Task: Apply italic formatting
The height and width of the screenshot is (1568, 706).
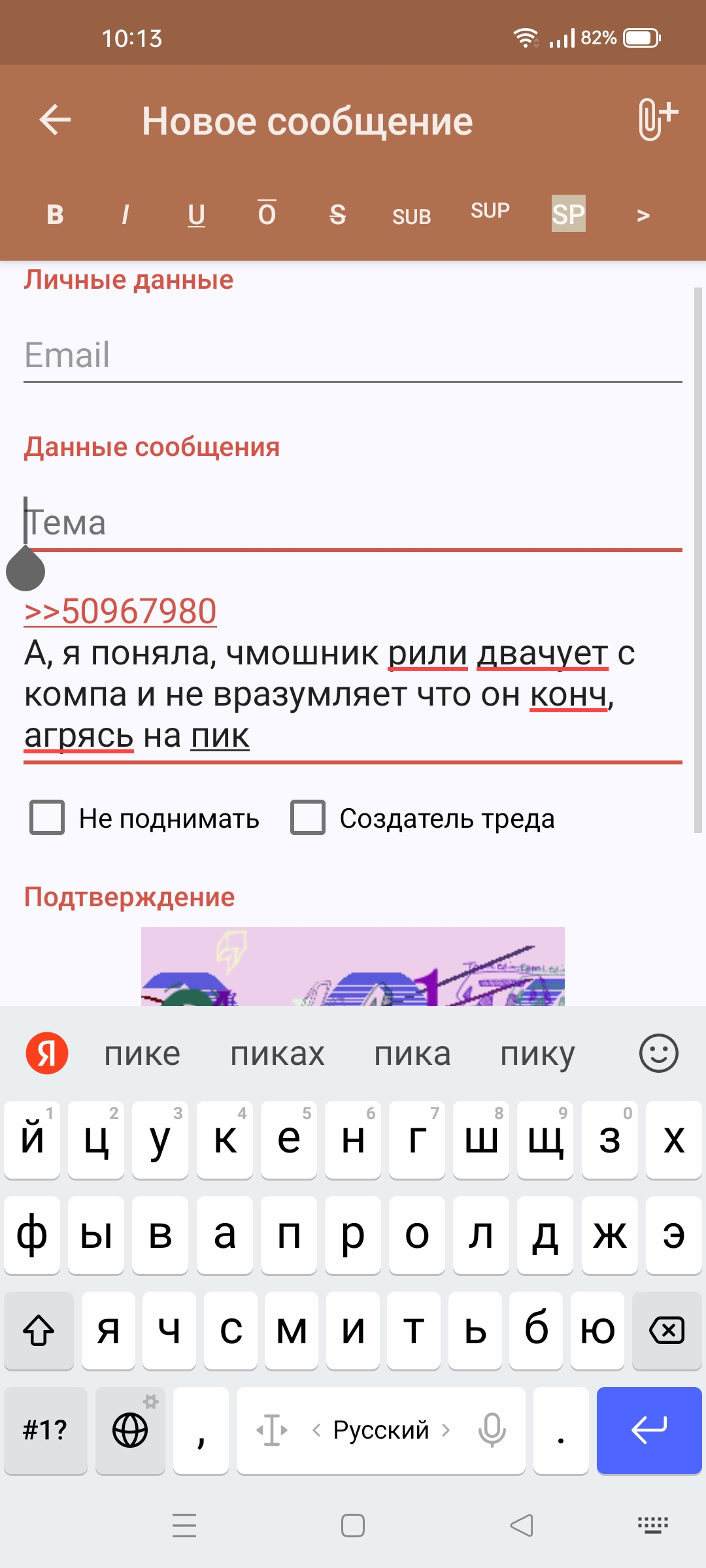Action: [126, 215]
